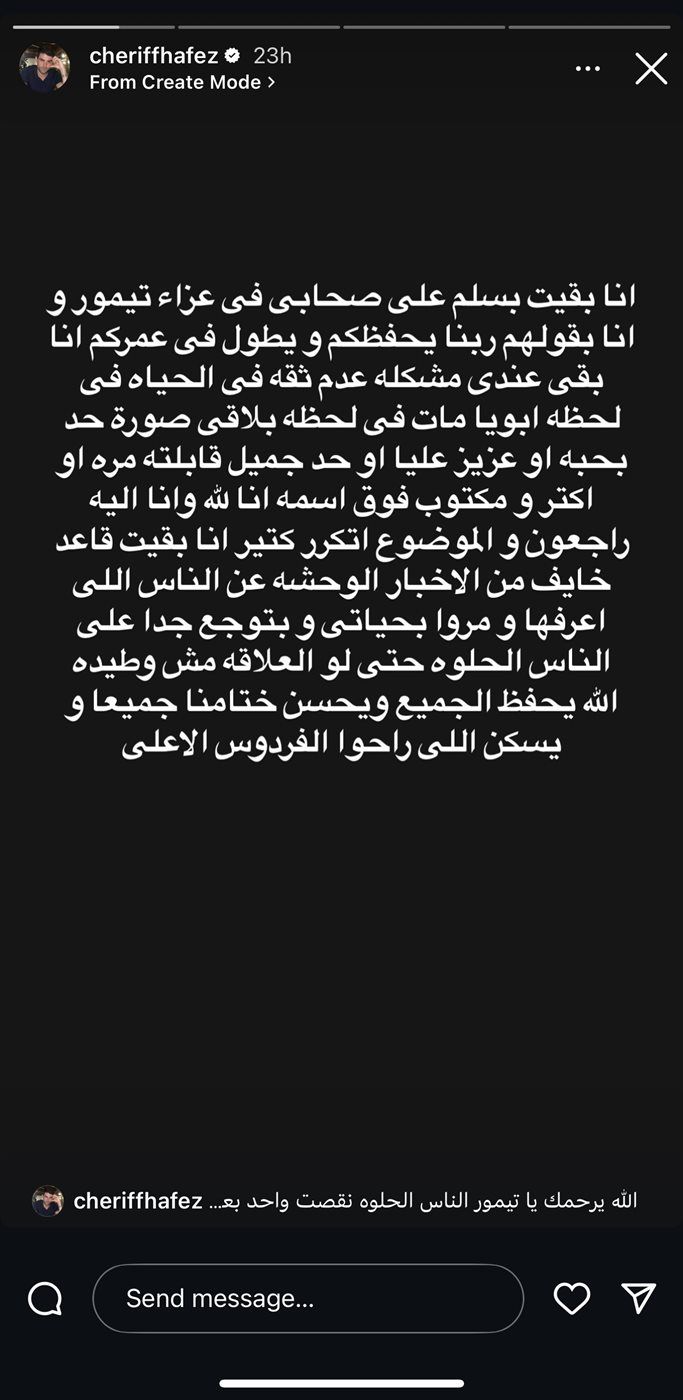Tap the Send message field
This screenshot has width=683, height=1400.
click(x=308, y=1298)
